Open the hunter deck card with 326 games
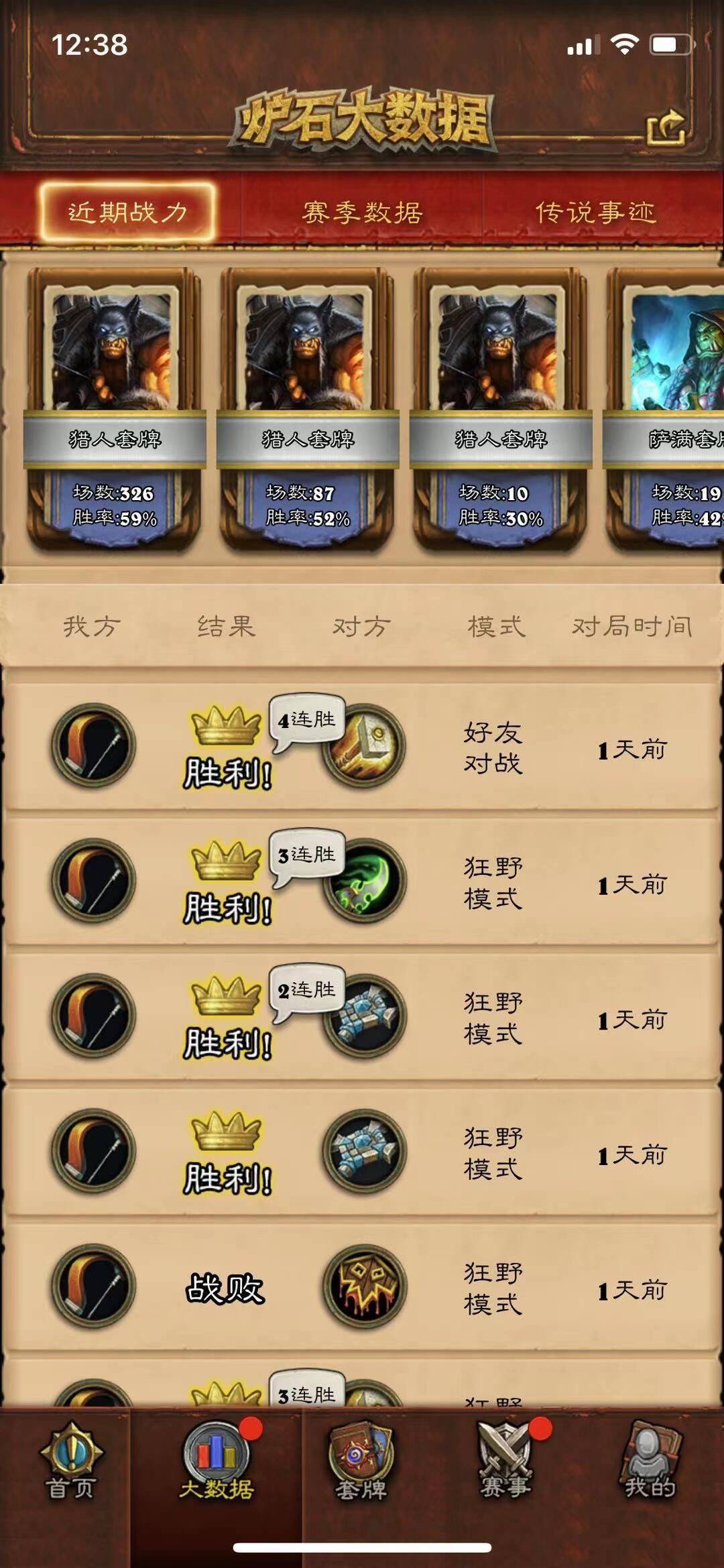This screenshot has width=724, height=1568. coord(114,409)
